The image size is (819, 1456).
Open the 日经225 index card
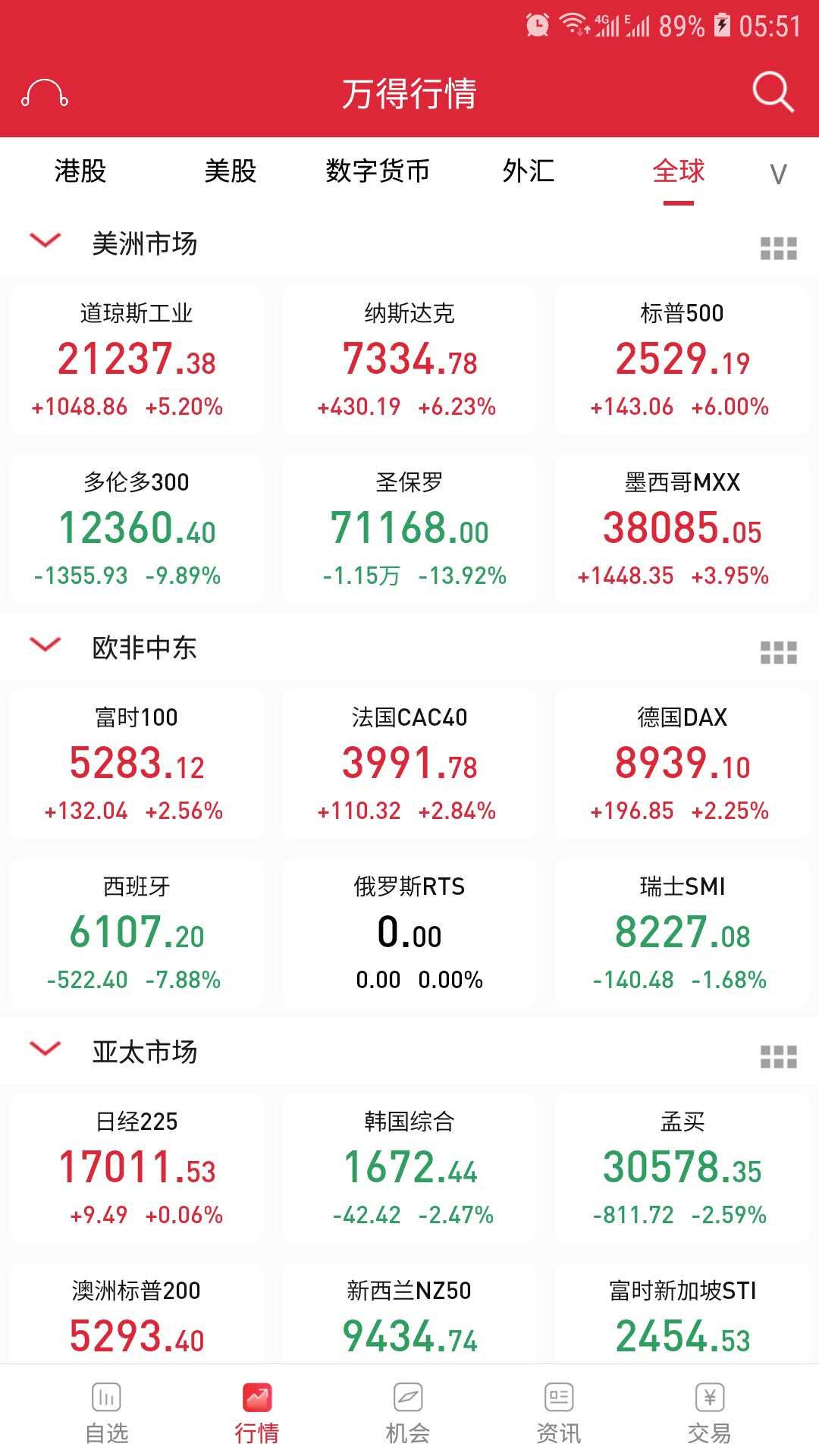click(136, 1168)
